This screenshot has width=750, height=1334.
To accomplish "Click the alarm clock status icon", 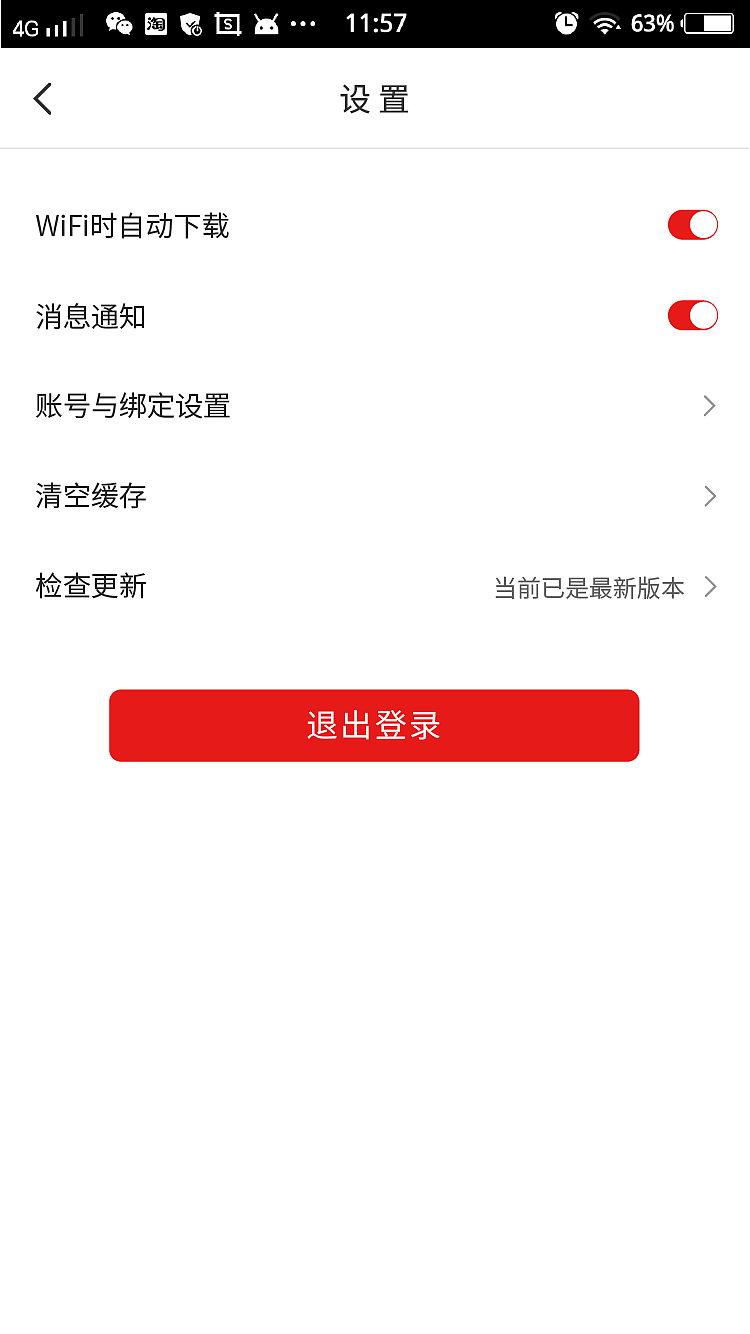I will [567, 24].
